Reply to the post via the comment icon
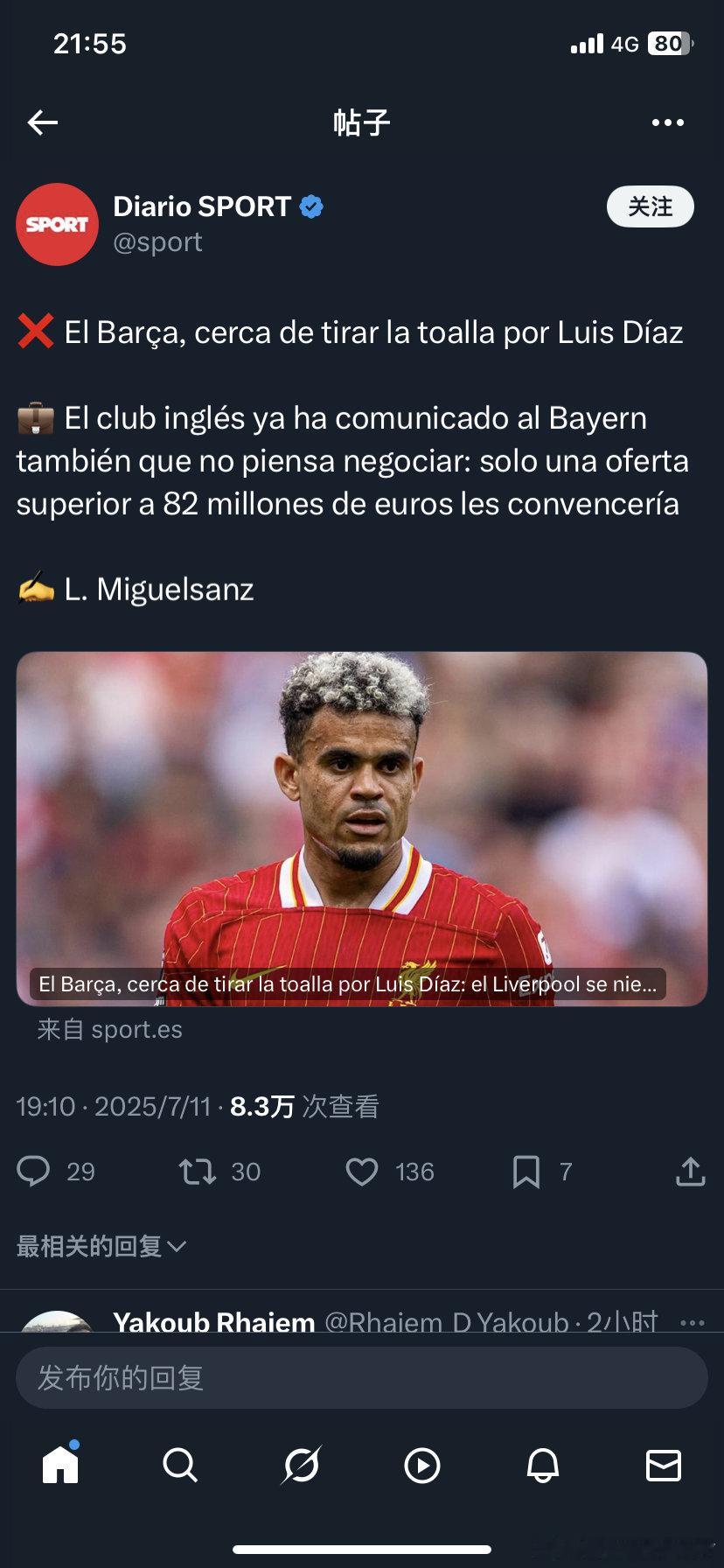The image size is (724, 1568). pyautogui.click(x=34, y=1171)
